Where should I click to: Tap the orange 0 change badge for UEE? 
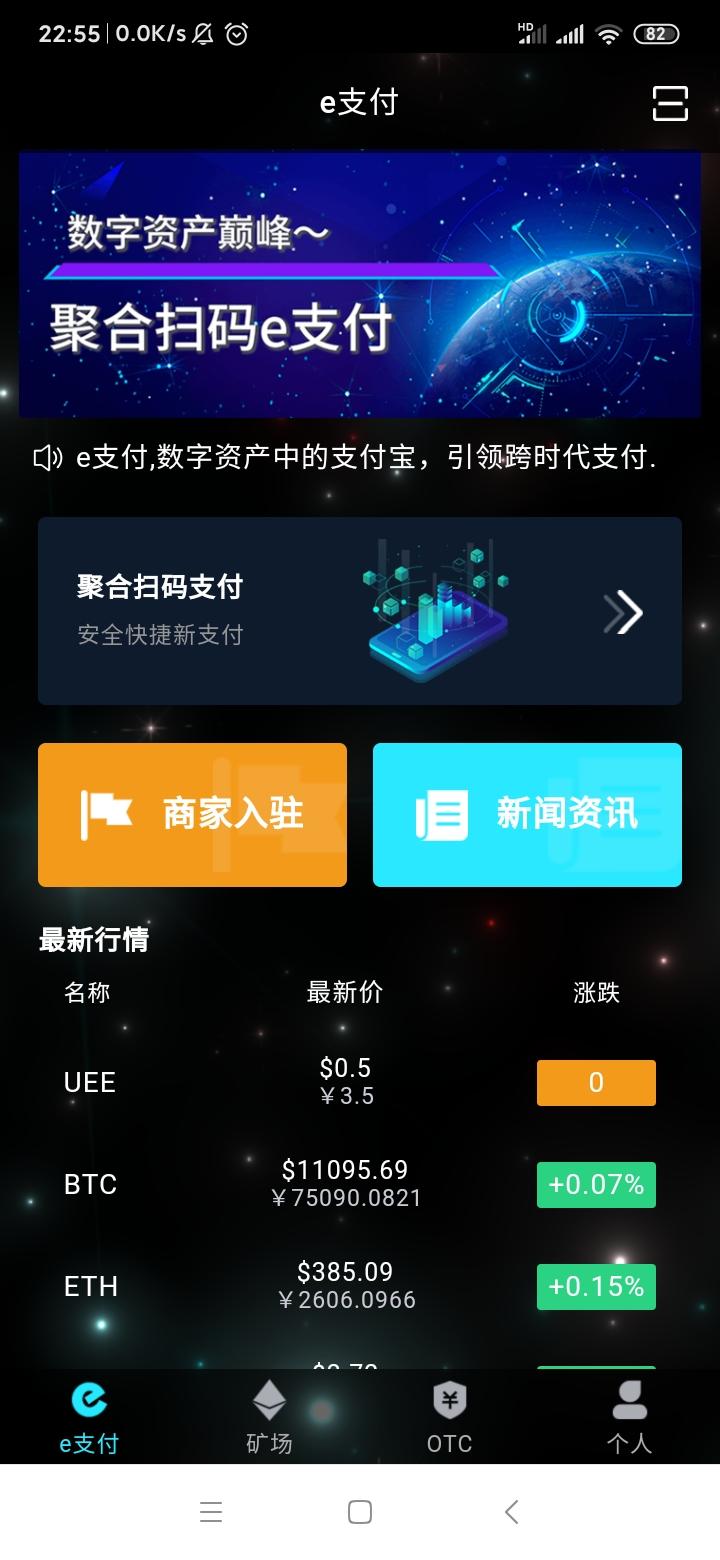coord(596,1082)
